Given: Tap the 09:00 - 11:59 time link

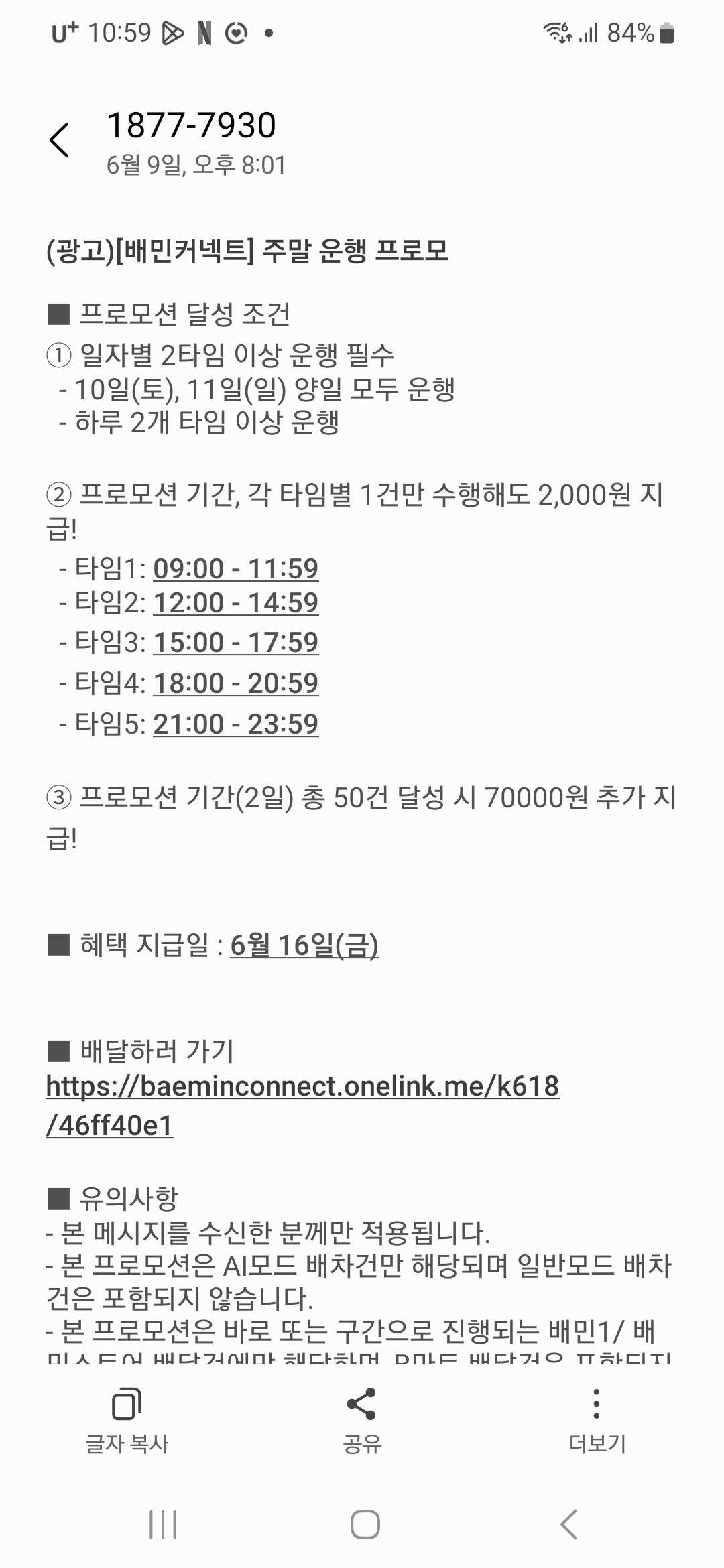Looking at the screenshot, I should 235,568.
